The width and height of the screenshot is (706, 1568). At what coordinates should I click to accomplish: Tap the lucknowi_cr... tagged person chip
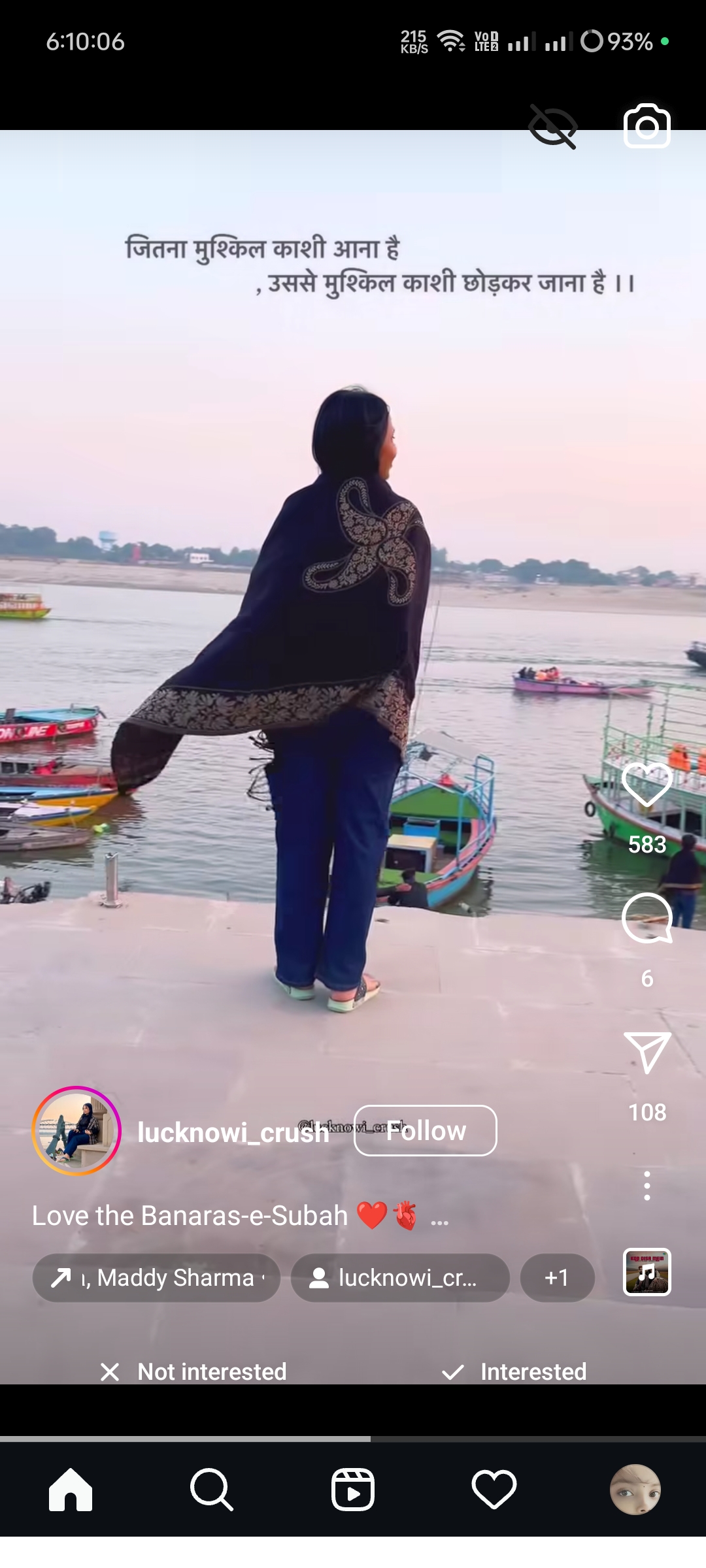coord(400,1278)
